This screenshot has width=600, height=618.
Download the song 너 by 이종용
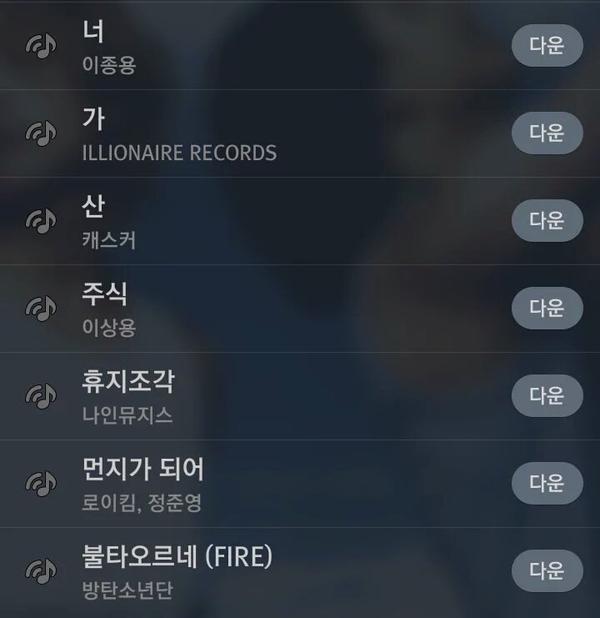coord(547,45)
